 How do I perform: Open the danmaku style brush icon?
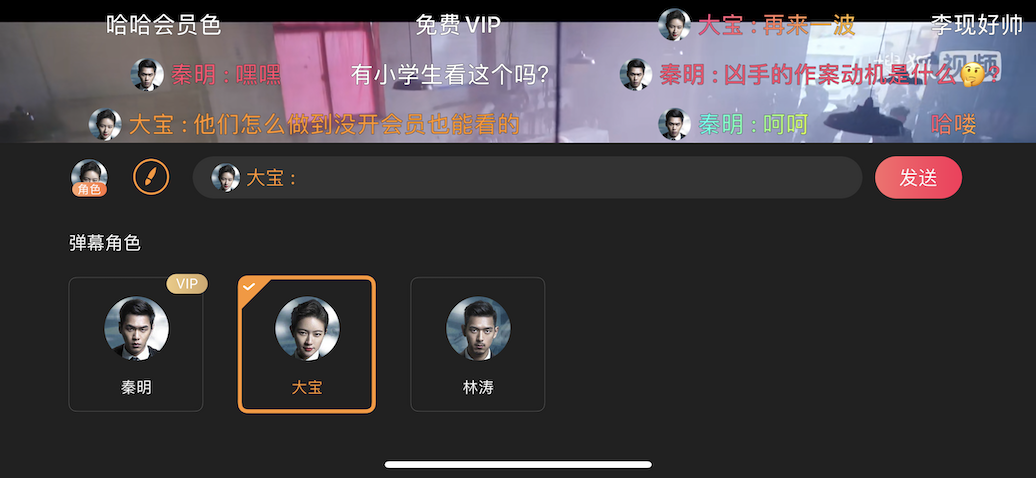point(149,178)
